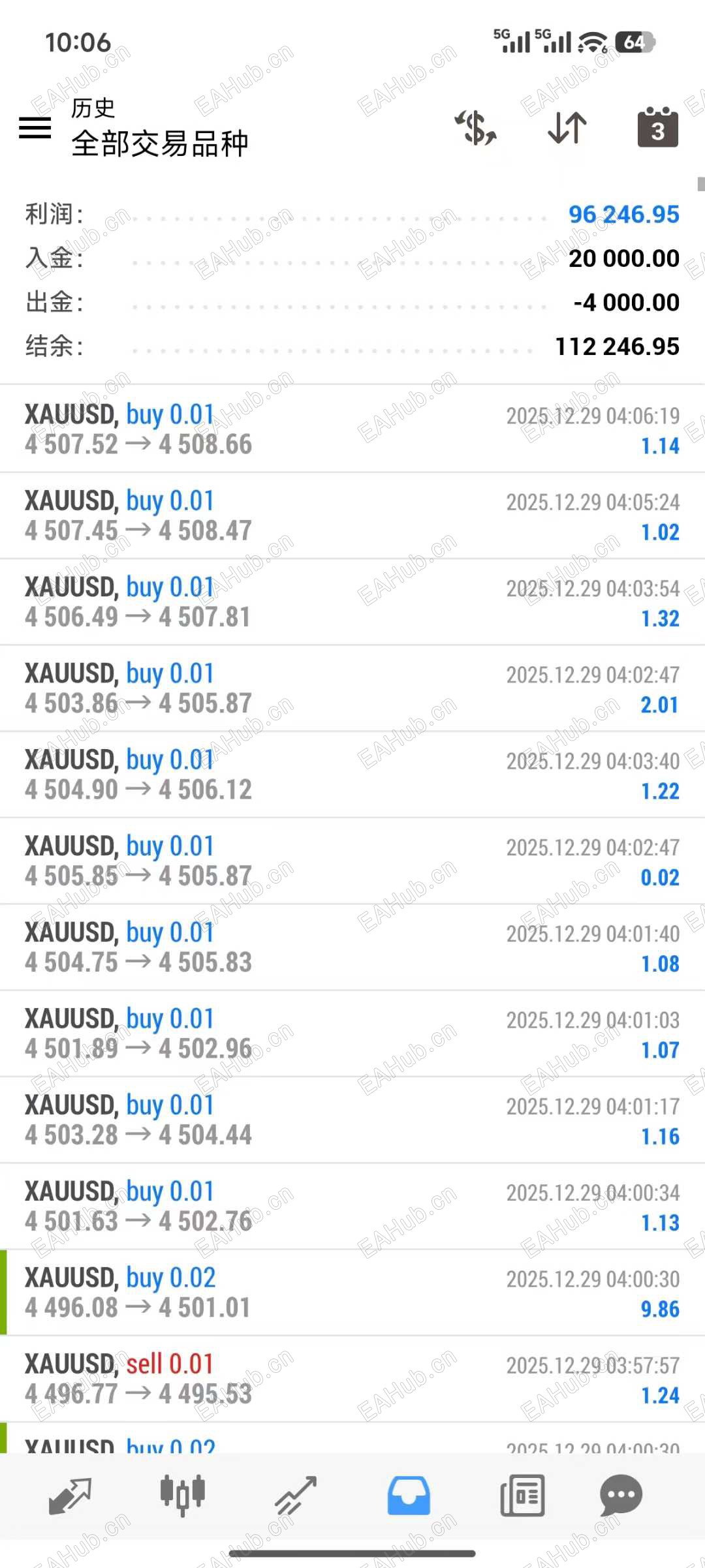Image resolution: width=705 pixels, height=1568 pixels.
Task: Open the calendar date range picker
Action: point(657,128)
